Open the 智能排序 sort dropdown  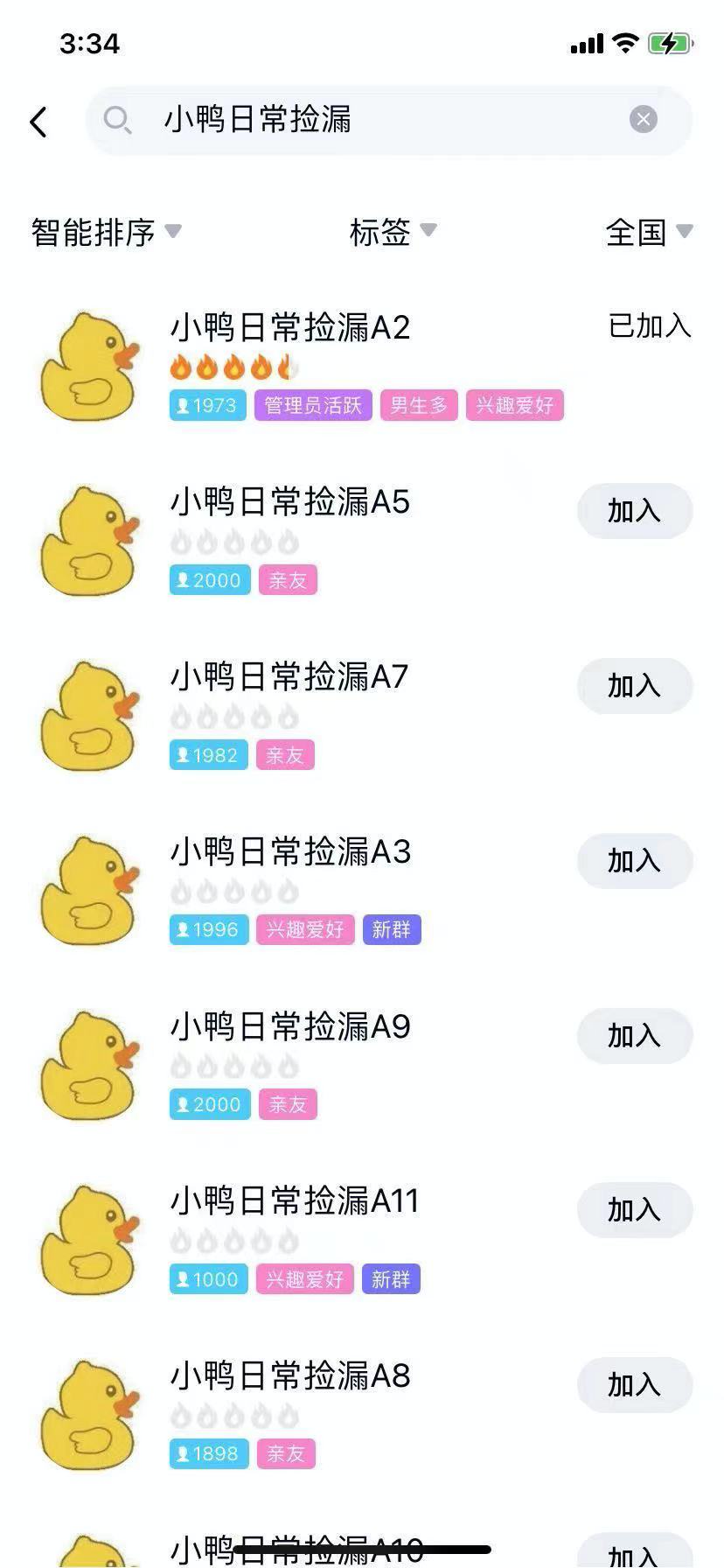tap(106, 232)
